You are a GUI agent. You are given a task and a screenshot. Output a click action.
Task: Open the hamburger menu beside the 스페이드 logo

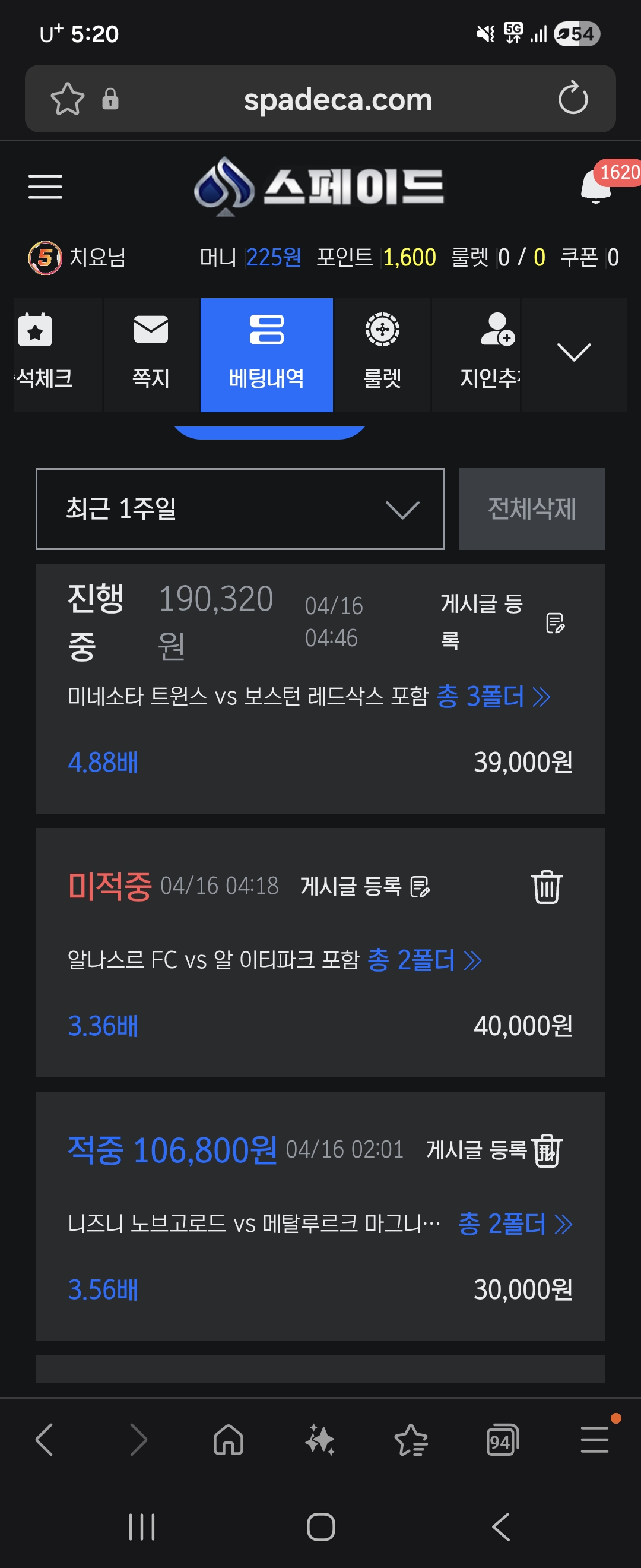(x=46, y=186)
